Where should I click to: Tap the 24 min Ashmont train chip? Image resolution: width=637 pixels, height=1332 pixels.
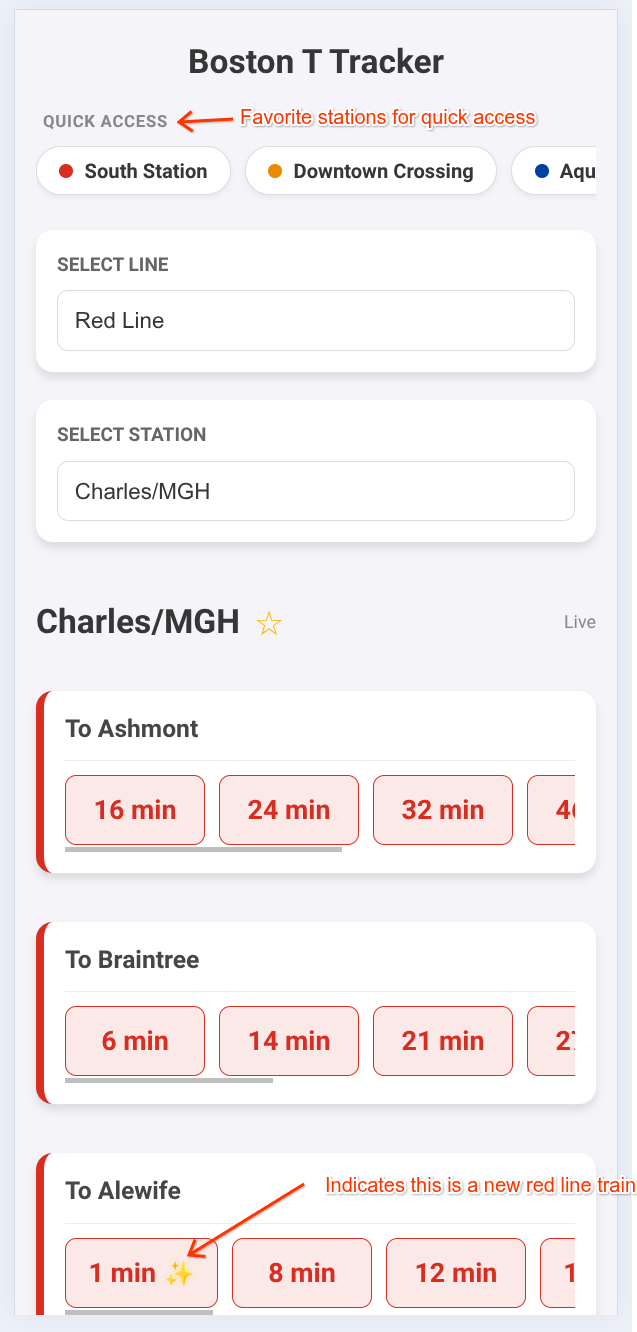[x=289, y=810]
